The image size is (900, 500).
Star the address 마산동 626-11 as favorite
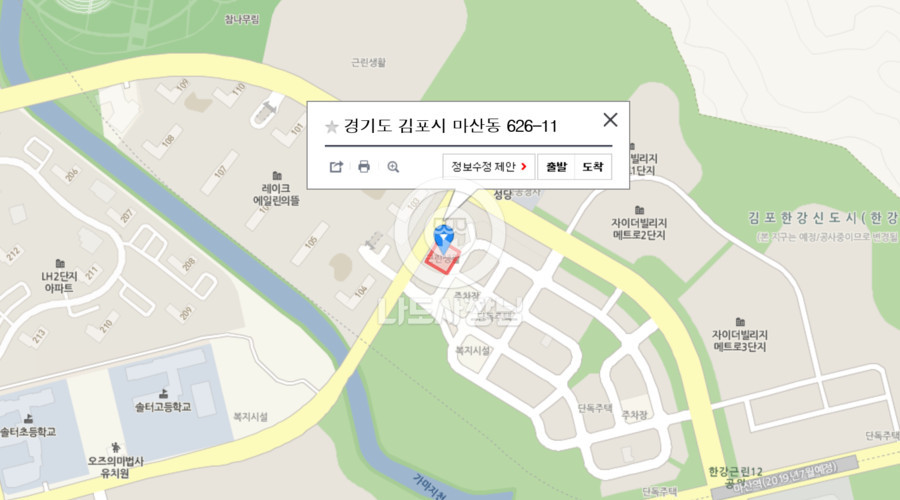tap(331, 127)
